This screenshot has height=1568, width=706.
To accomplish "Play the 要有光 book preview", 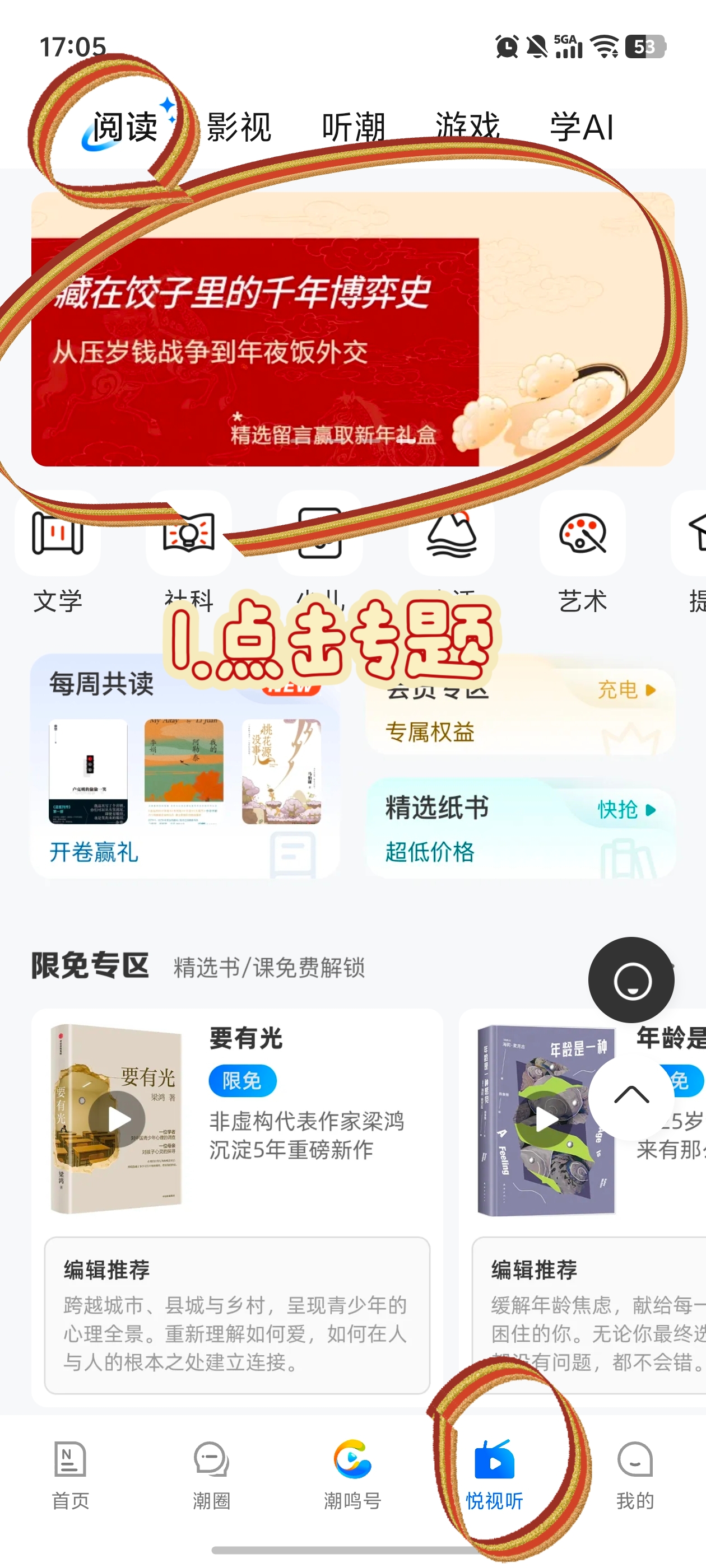I will (x=117, y=1118).
